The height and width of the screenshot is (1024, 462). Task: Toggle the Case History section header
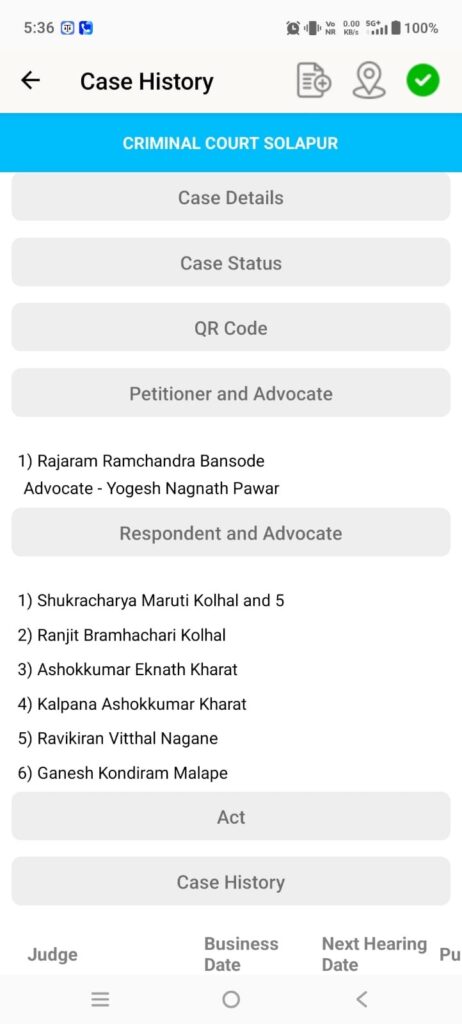(231, 882)
